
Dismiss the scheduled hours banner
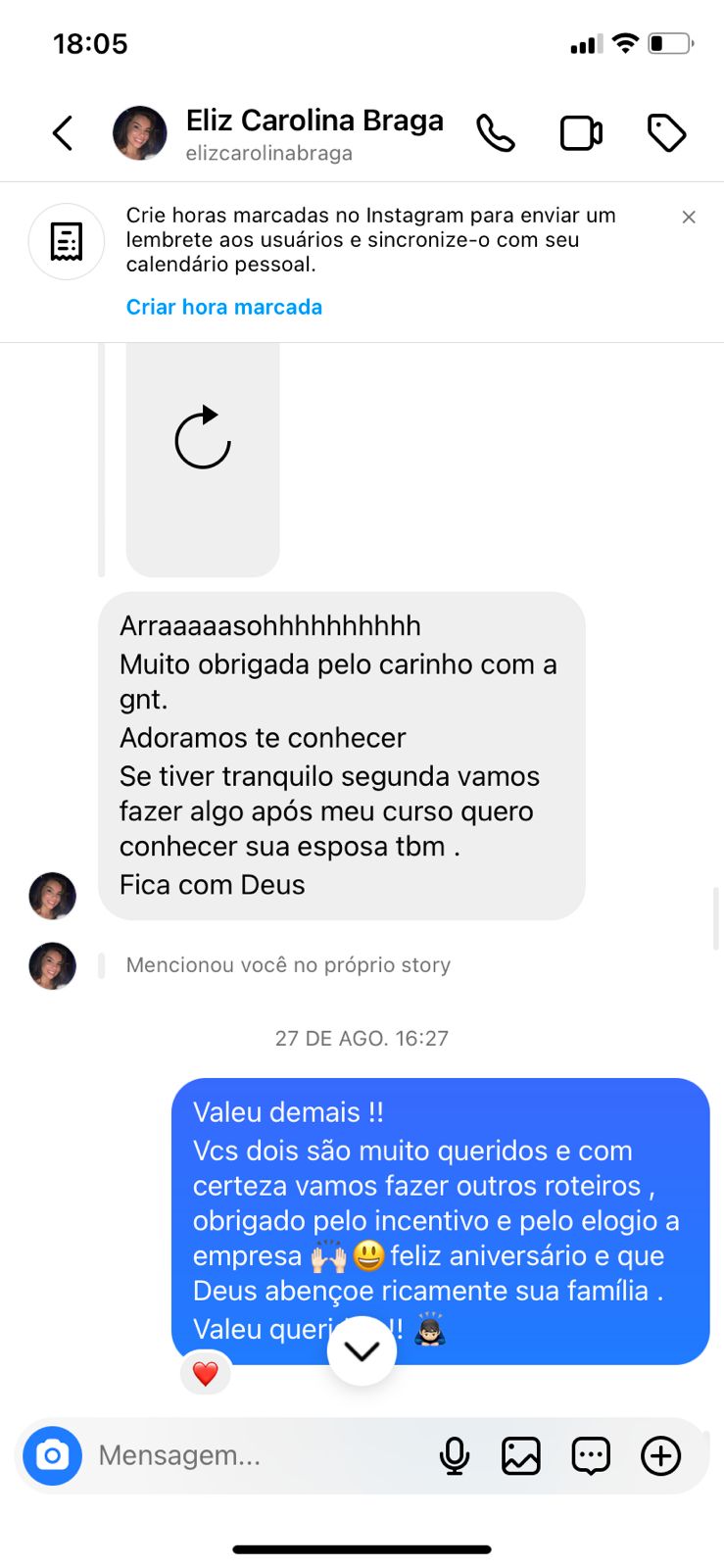pos(689,217)
